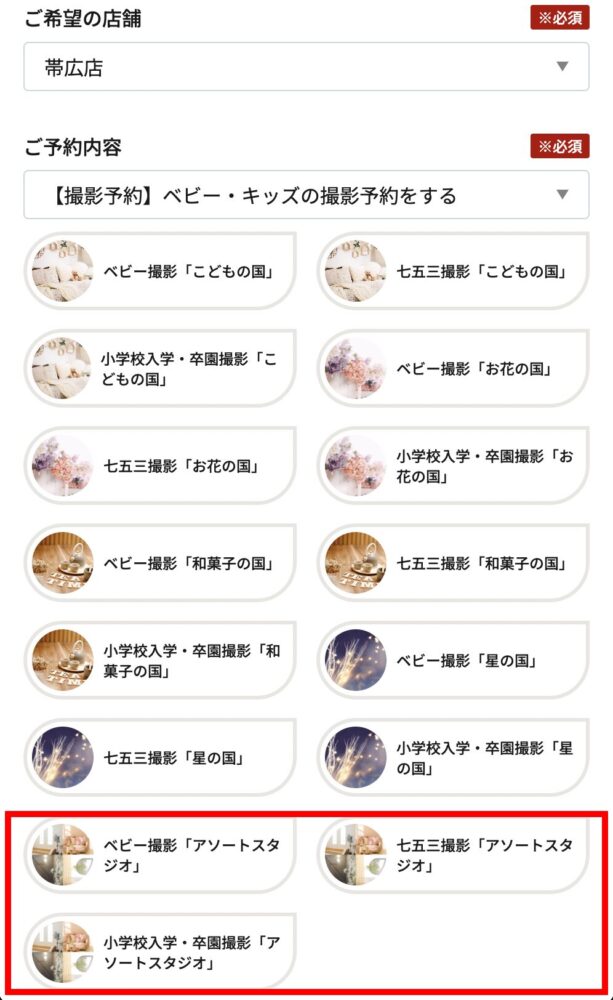
Task: Pick 小学校入学・卒園撮影「こどもの国」
Action: tap(160, 369)
